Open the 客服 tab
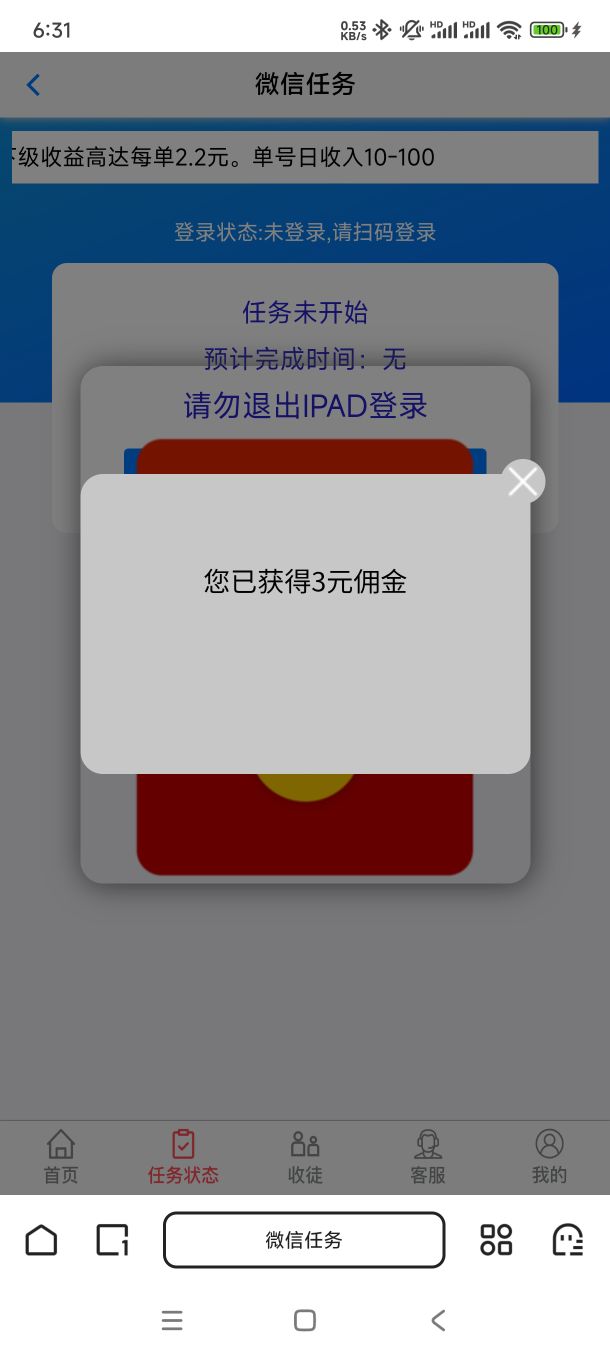This screenshot has height=1356, width=610. click(428, 1157)
